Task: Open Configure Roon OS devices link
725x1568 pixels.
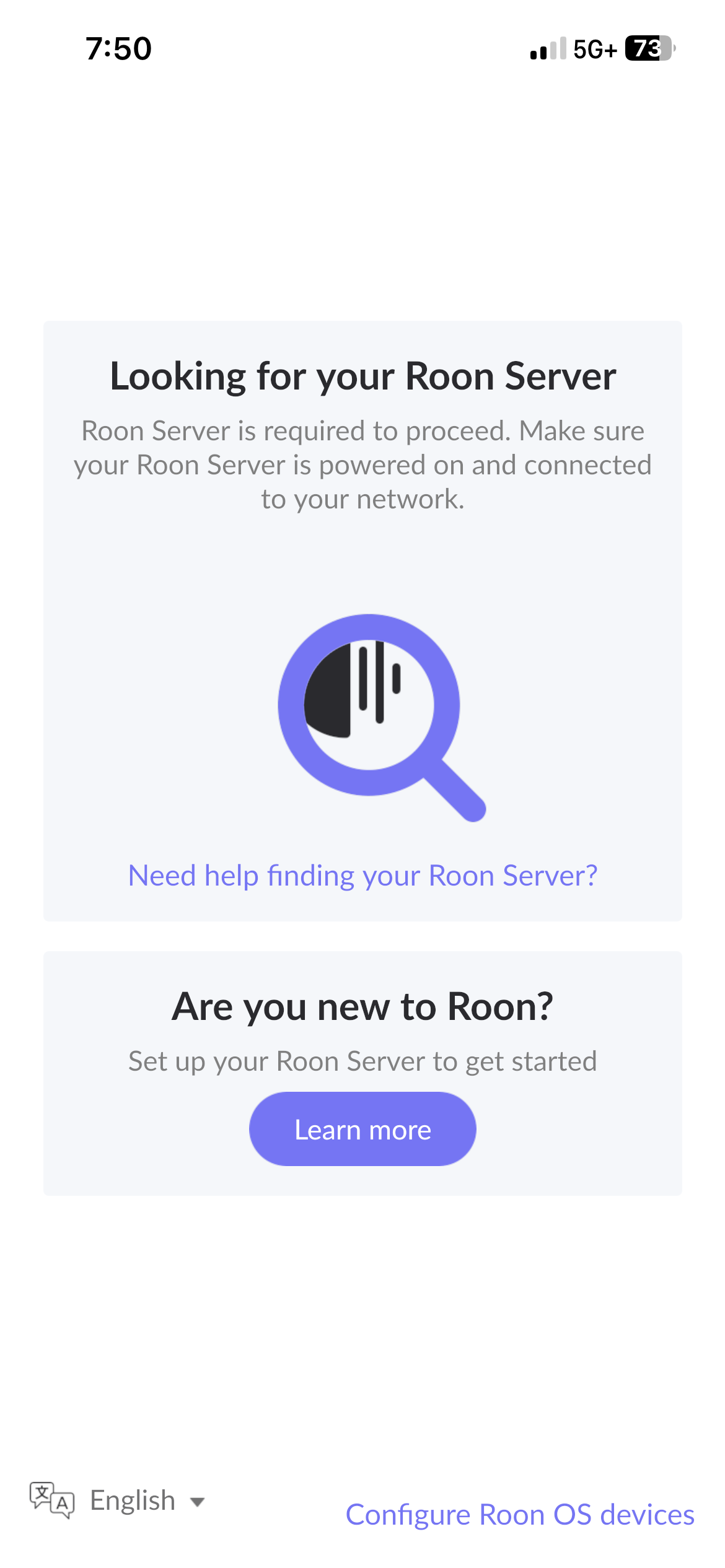Action: click(x=520, y=1515)
